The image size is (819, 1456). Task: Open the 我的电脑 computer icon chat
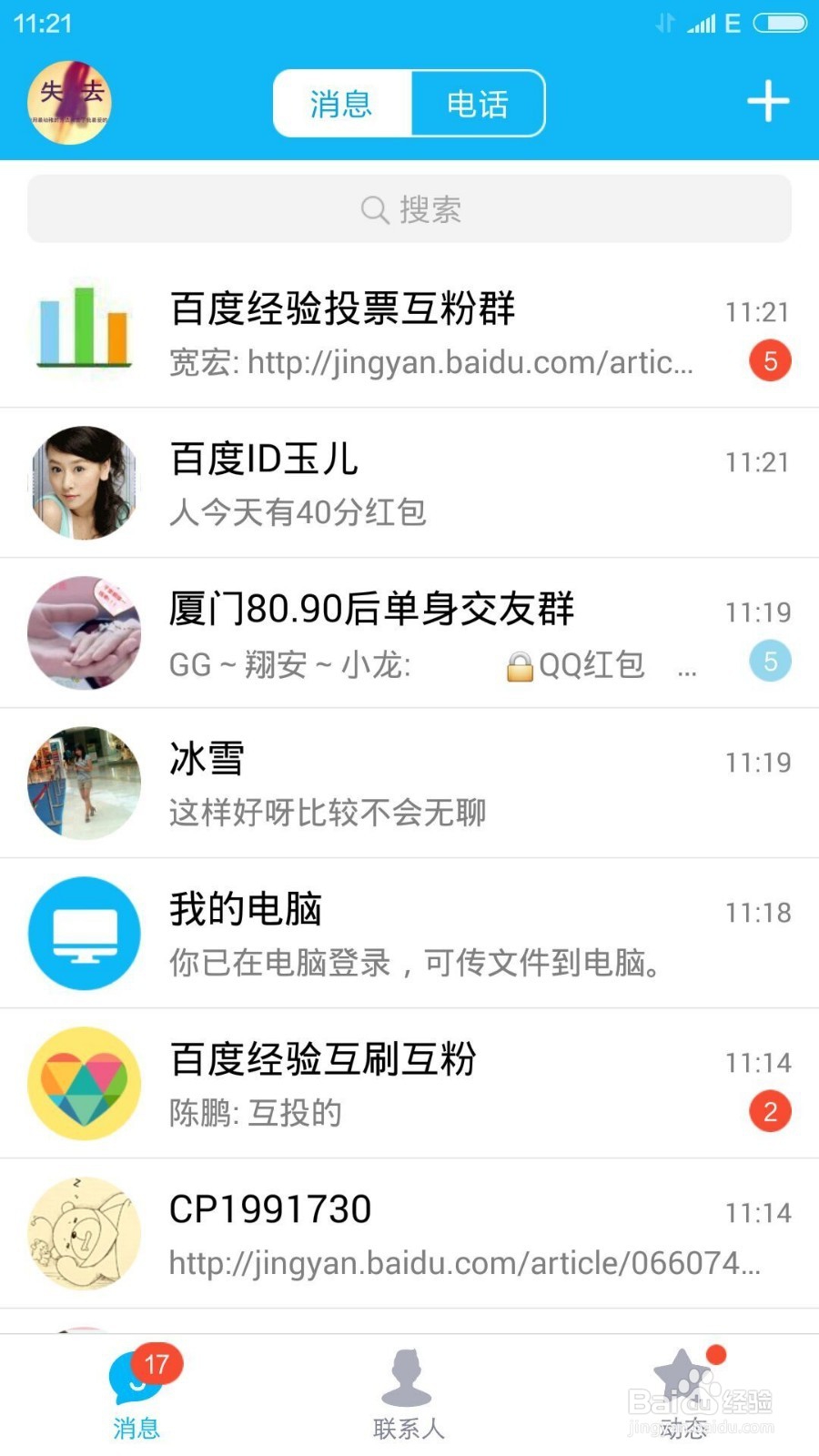coord(84,933)
